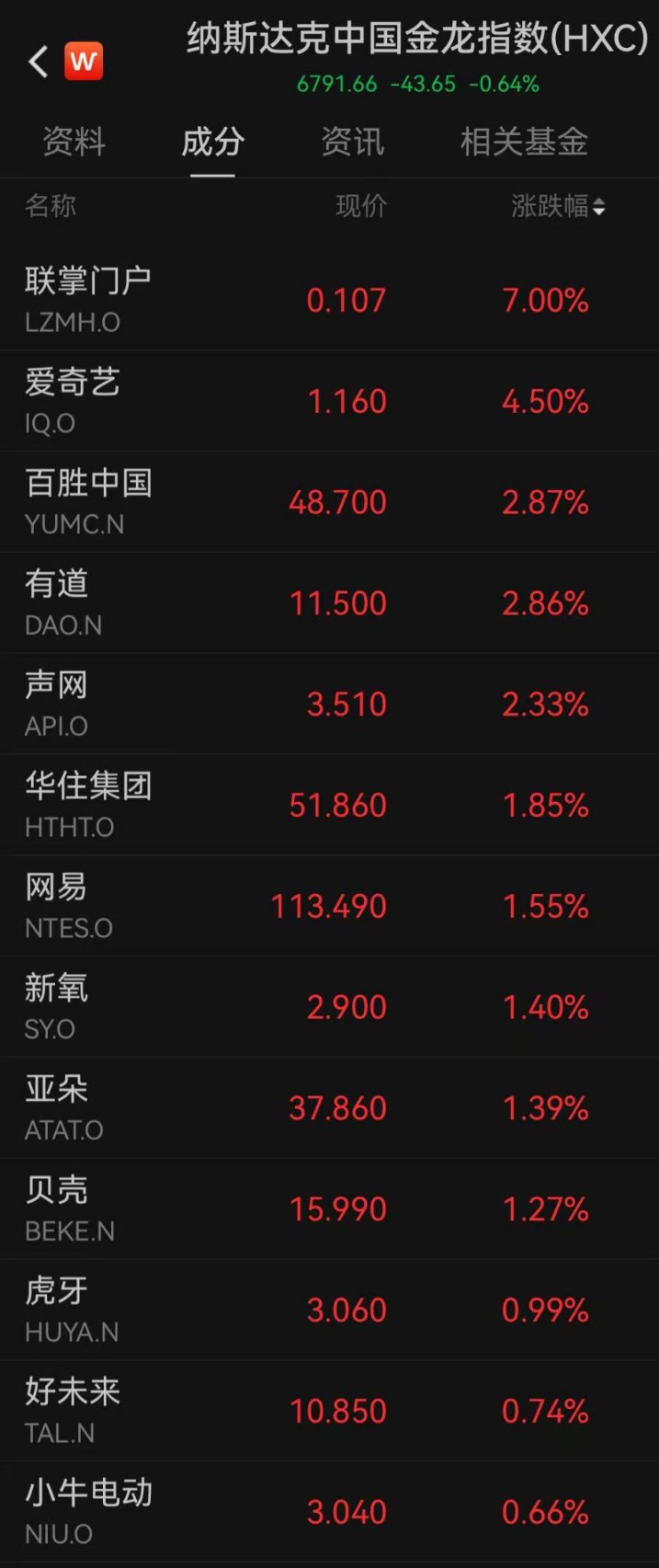Go back using the arrow icon
The height and width of the screenshot is (1568, 659).
click(x=39, y=62)
